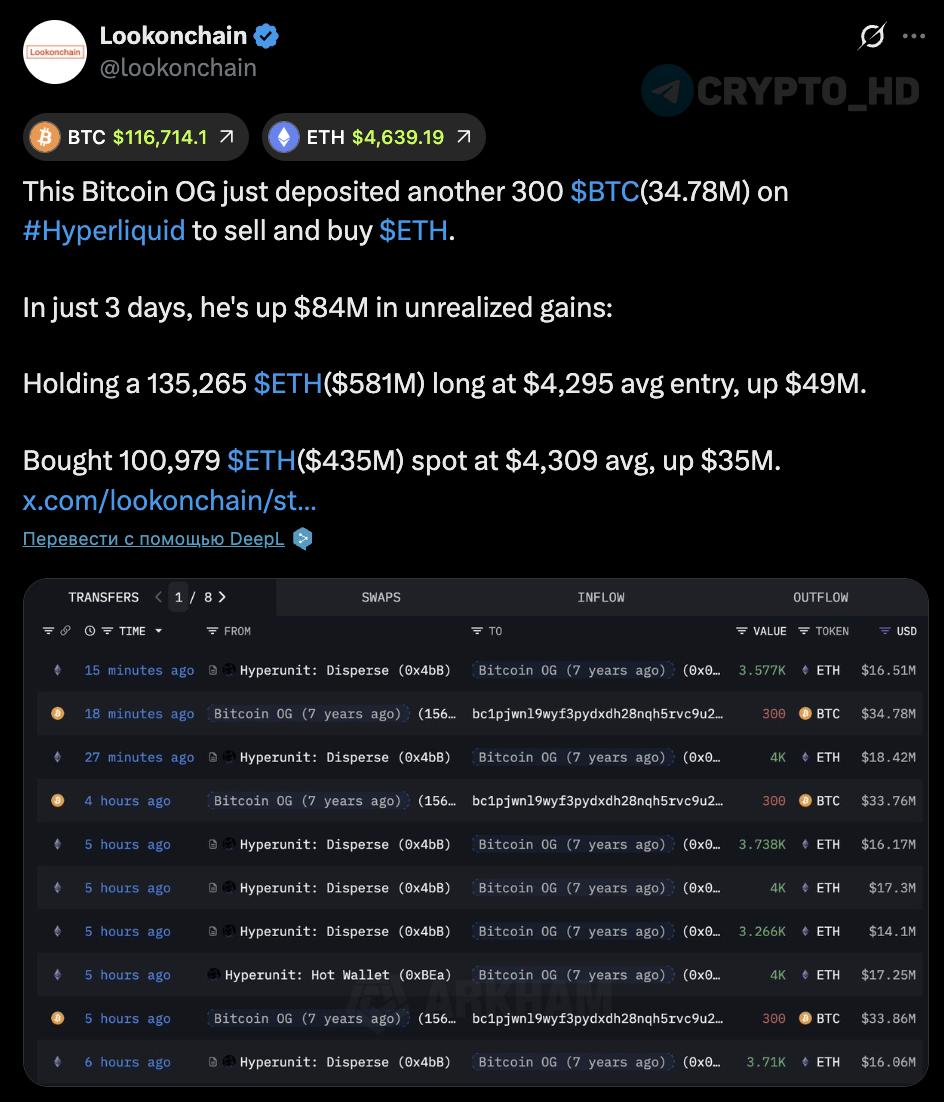Open the post overflow menu
The image size is (944, 1102).
[x=913, y=37]
